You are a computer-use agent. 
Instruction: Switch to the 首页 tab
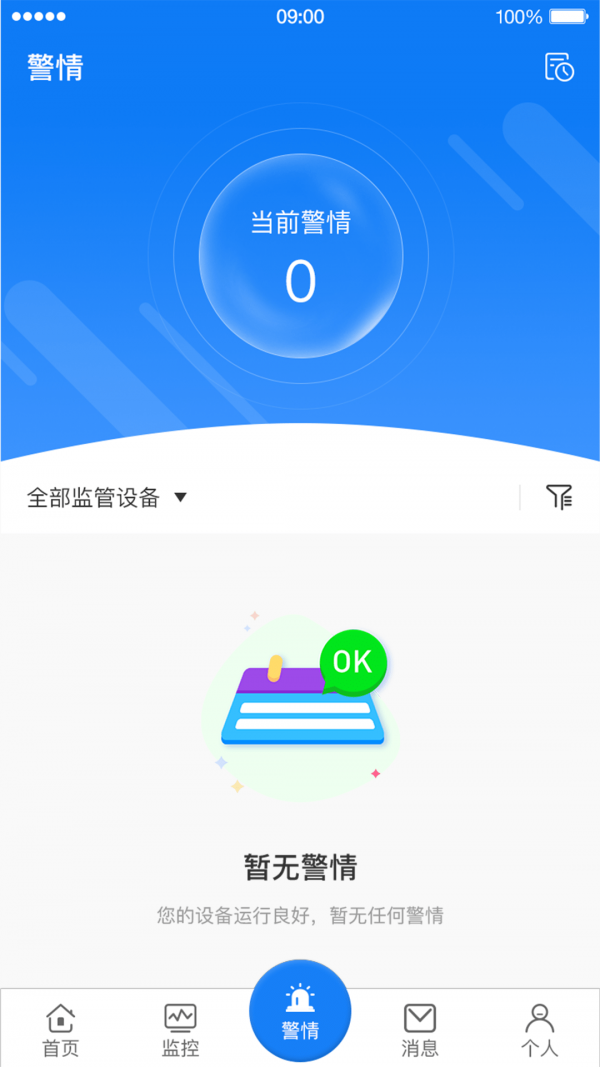[60, 1030]
